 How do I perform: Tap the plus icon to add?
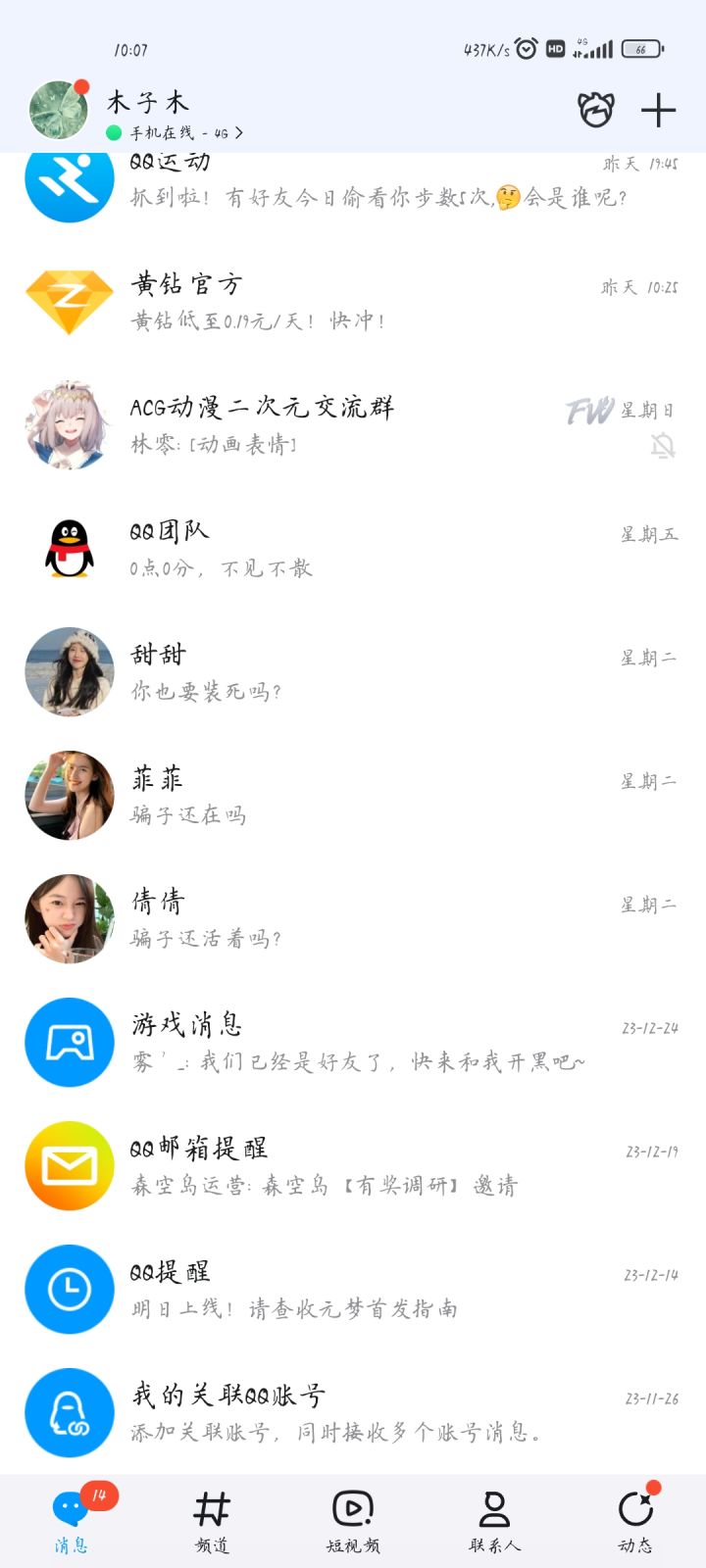(658, 111)
